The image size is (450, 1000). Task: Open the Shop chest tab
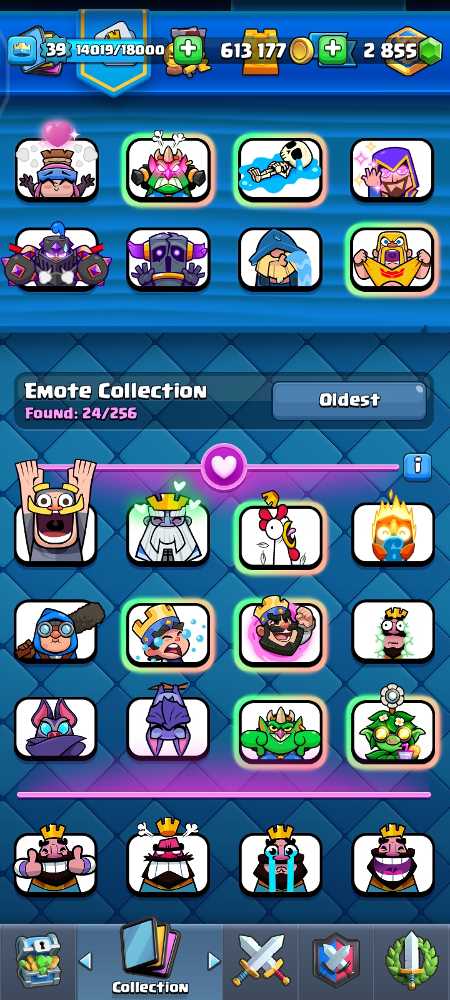point(37,961)
